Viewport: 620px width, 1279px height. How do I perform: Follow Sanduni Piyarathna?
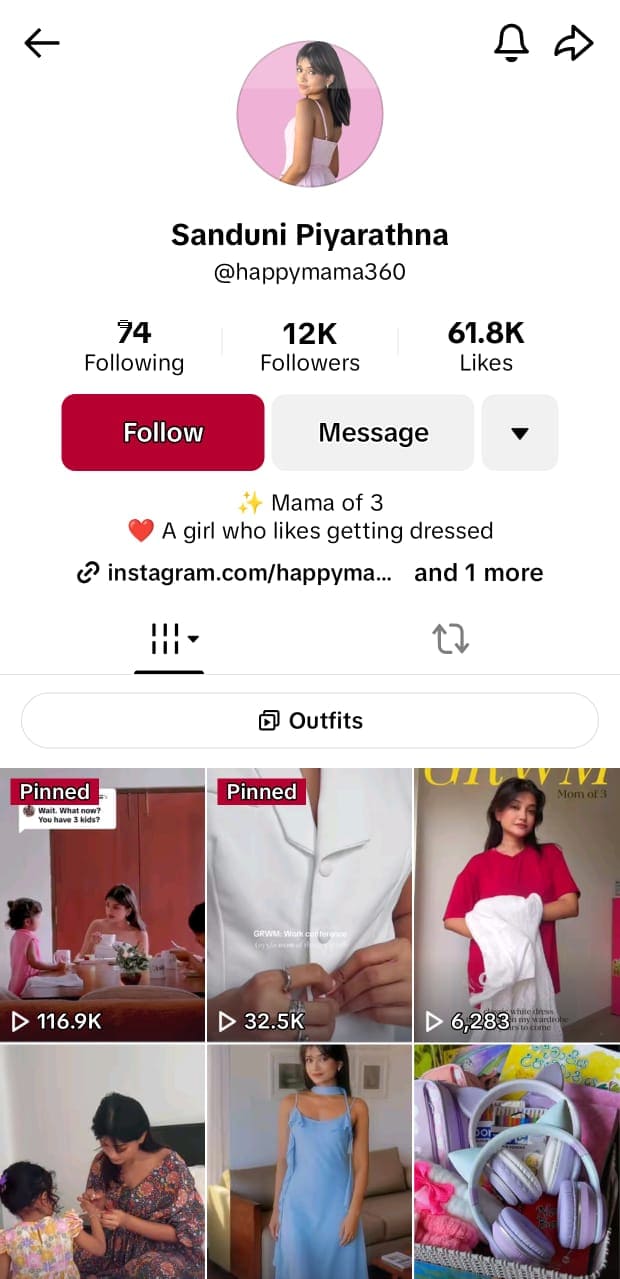click(x=163, y=432)
